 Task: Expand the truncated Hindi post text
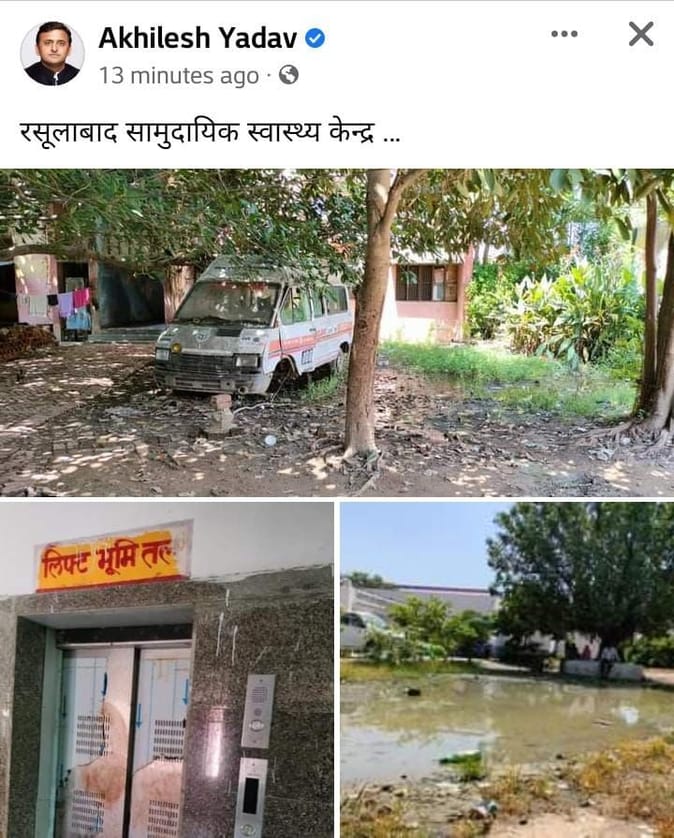click(x=392, y=134)
